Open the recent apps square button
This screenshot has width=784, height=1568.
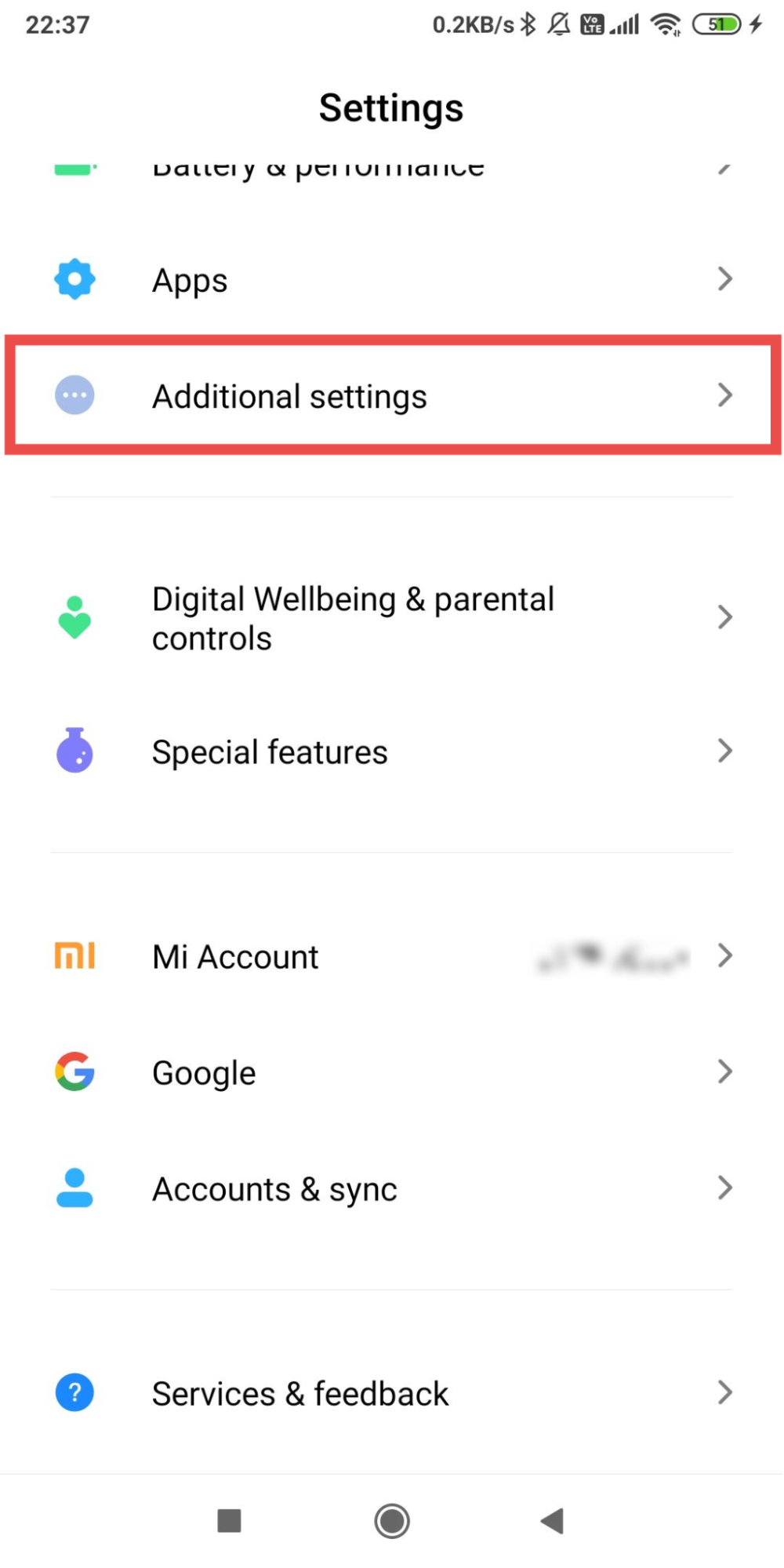point(229,1521)
